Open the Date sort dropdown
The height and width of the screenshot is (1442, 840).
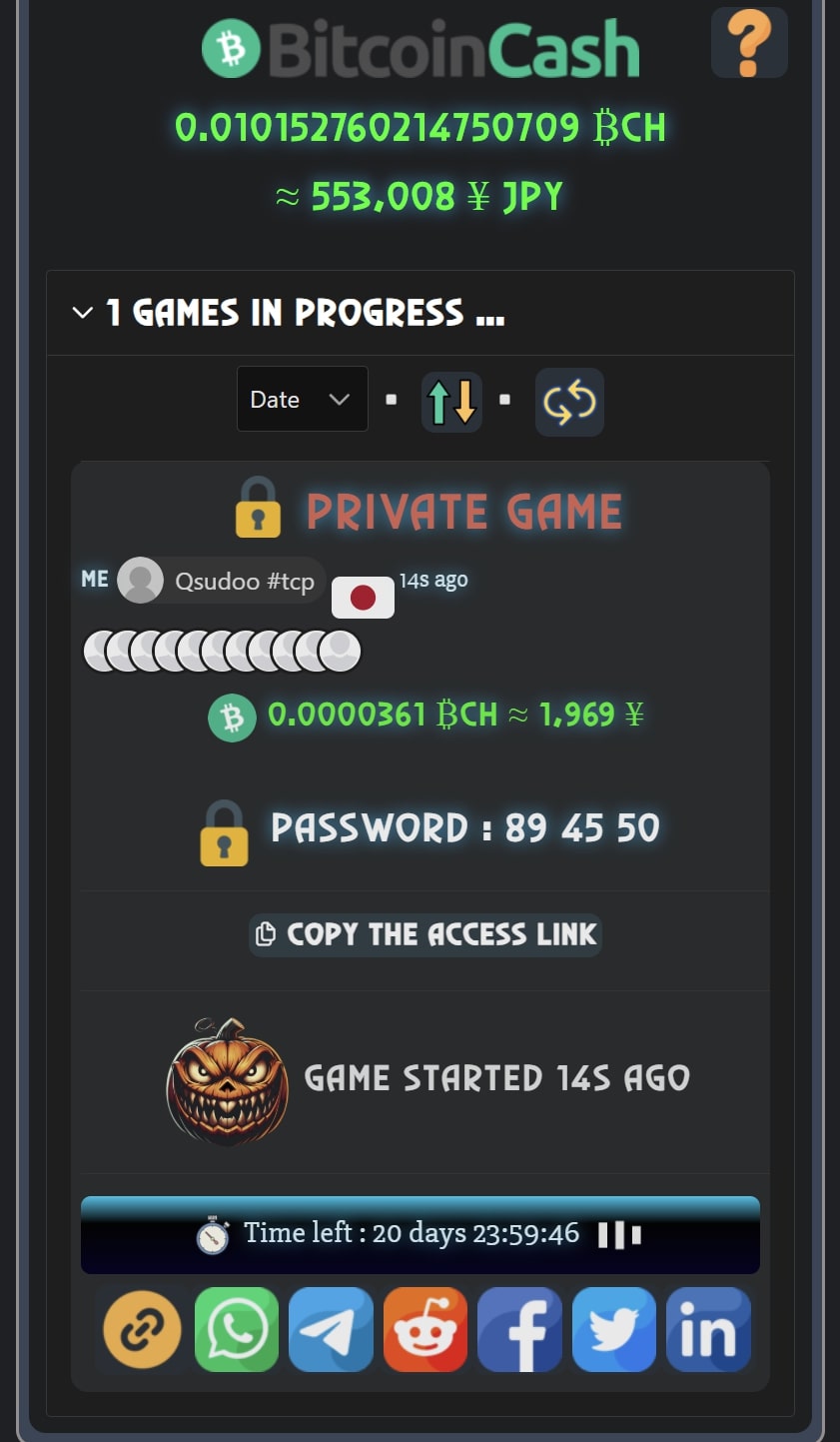[302, 399]
